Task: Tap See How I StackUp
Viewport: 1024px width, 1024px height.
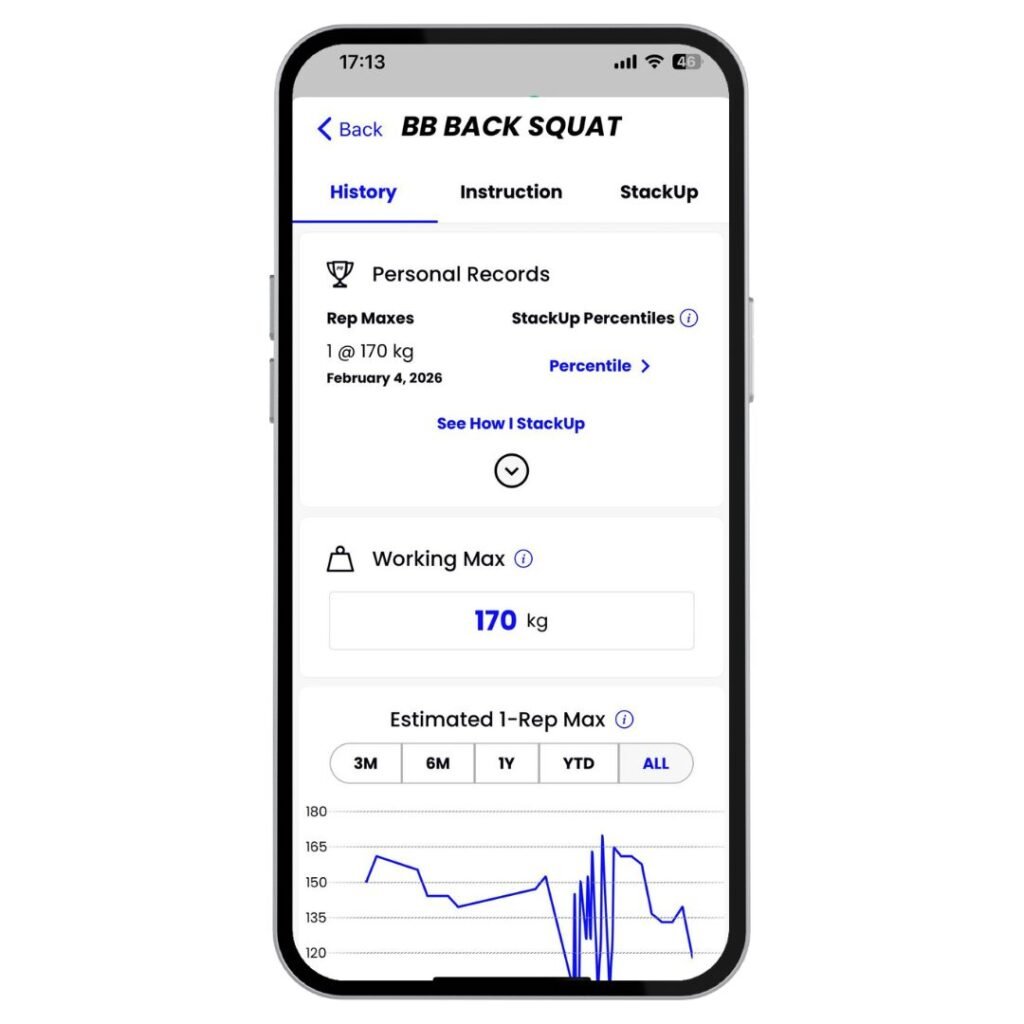Action: click(x=511, y=423)
